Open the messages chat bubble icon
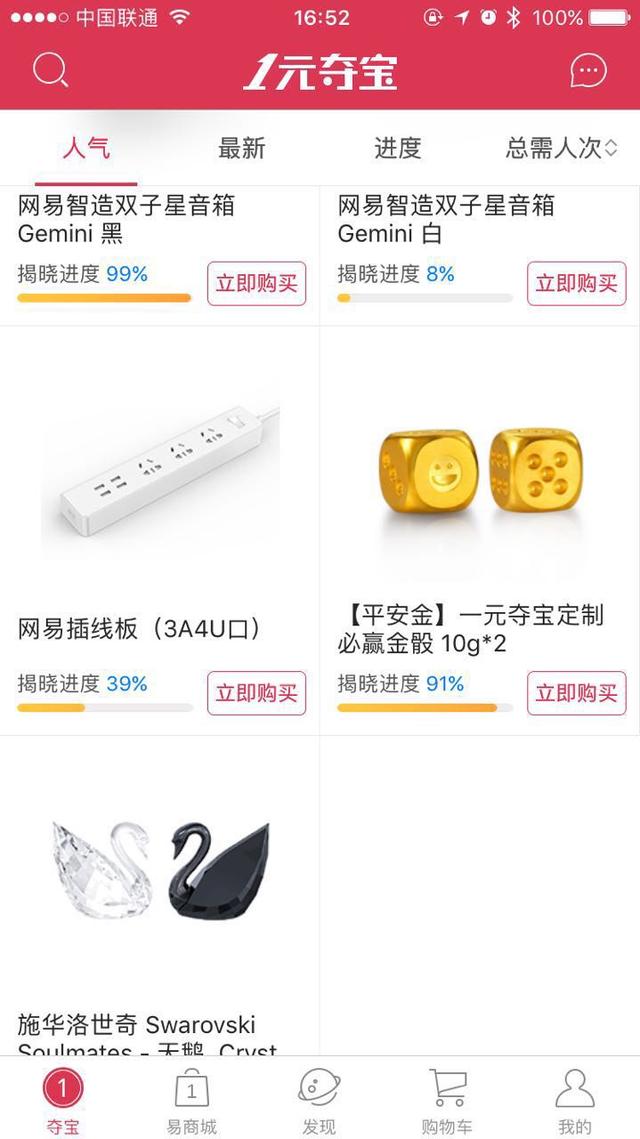Screen dimensions: 640x1139 click(588, 71)
